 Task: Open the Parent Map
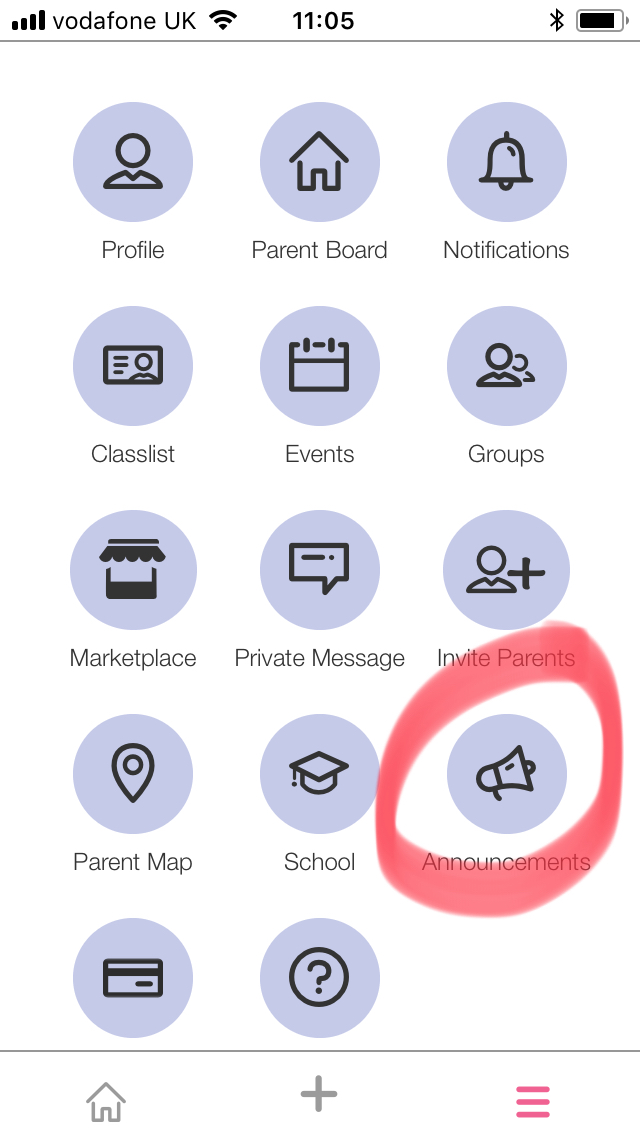point(133,774)
